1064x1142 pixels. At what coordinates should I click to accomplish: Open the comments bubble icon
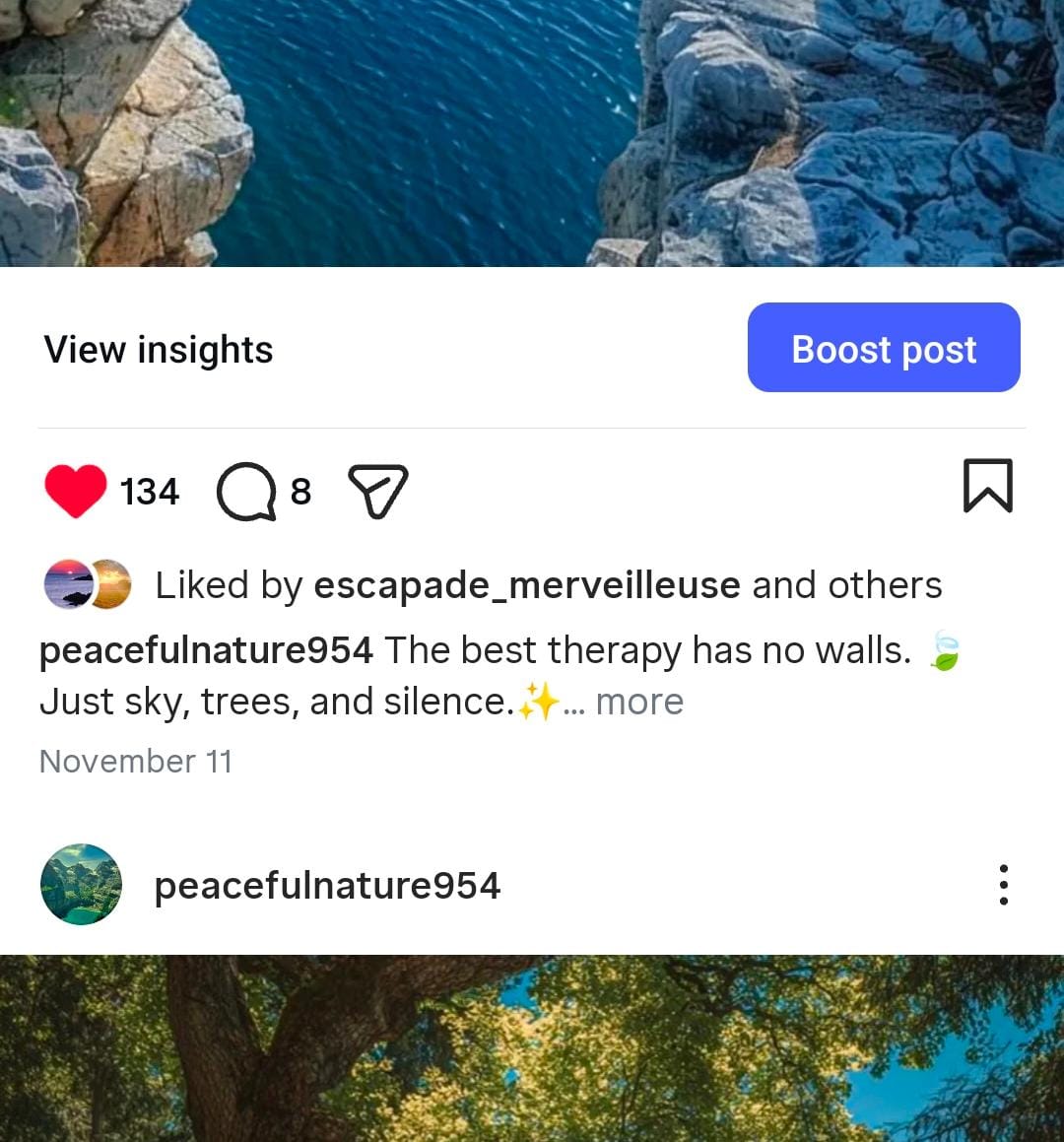pyautogui.click(x=246, y=492)
